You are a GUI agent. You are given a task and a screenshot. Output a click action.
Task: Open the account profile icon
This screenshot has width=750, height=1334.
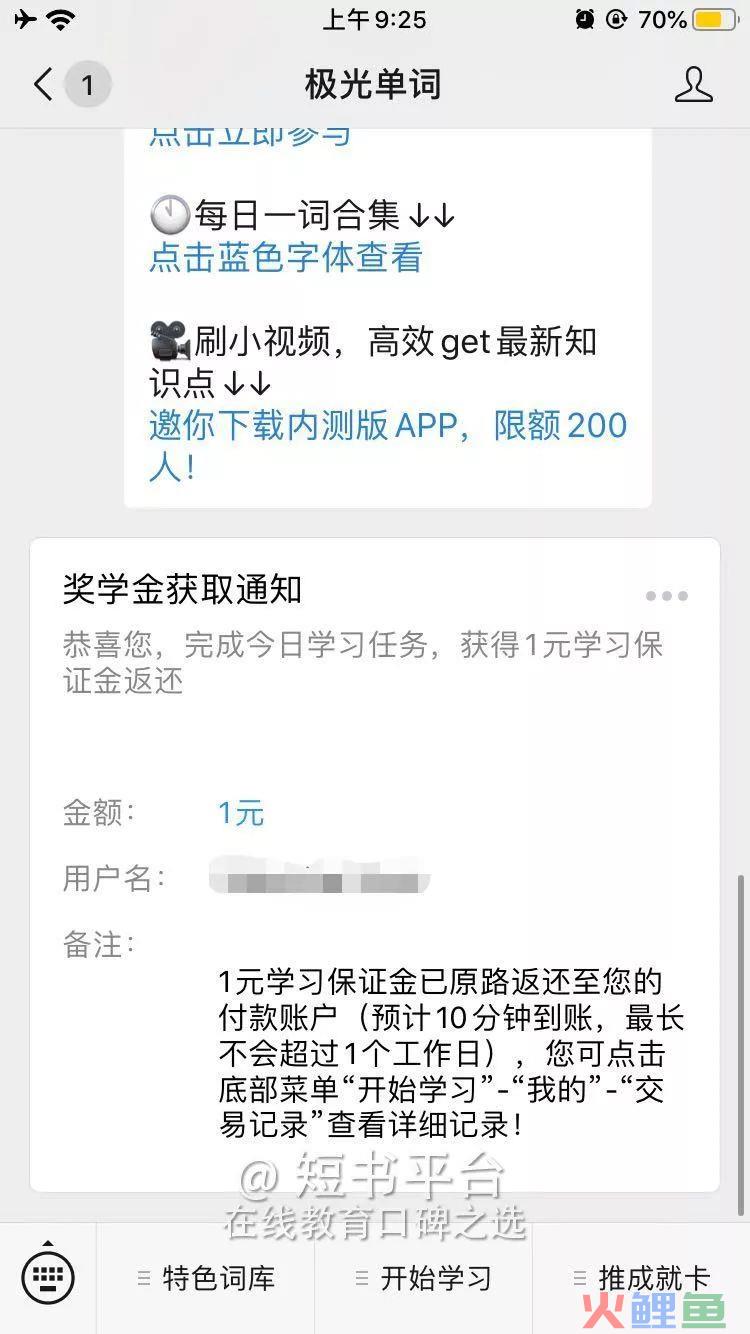(693, 85)
